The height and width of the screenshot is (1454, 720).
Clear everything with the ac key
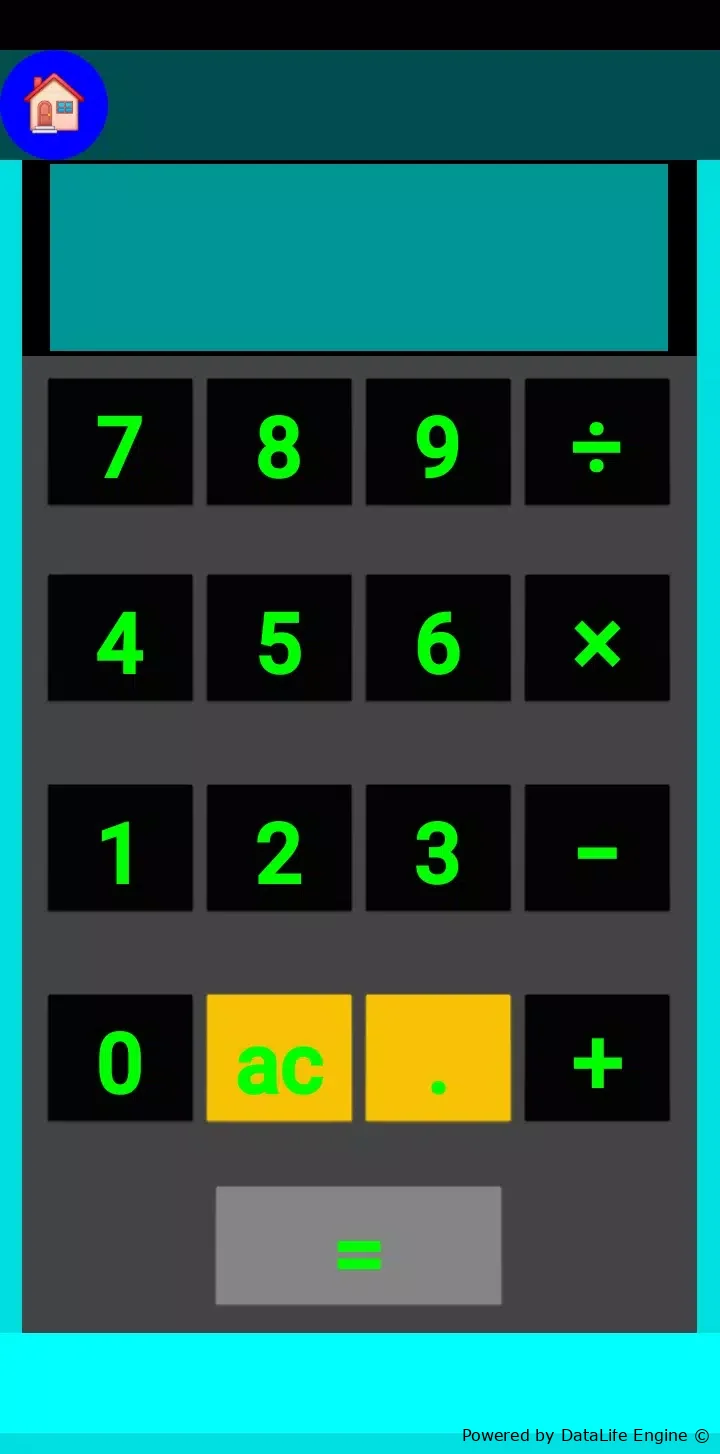pos(279,1057)
